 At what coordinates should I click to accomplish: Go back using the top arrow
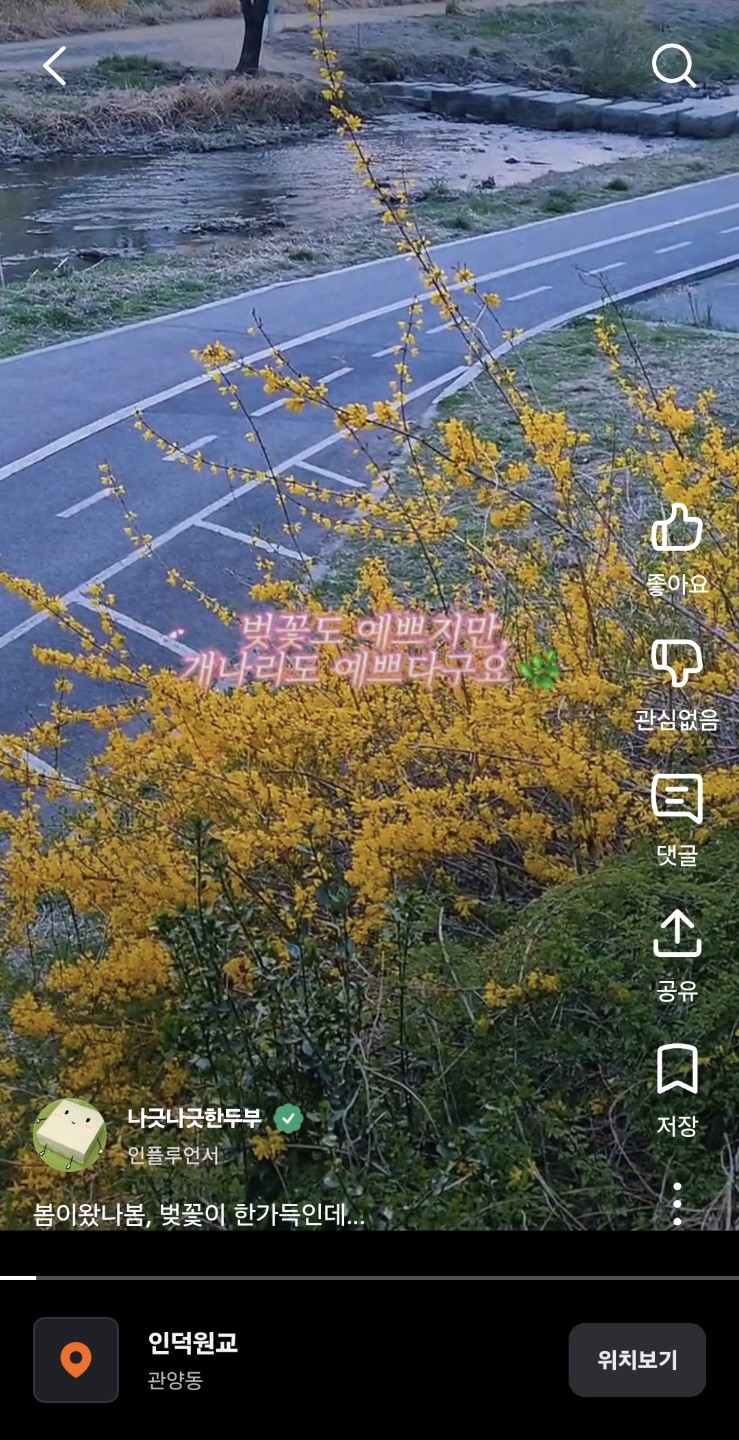(55, 66)
